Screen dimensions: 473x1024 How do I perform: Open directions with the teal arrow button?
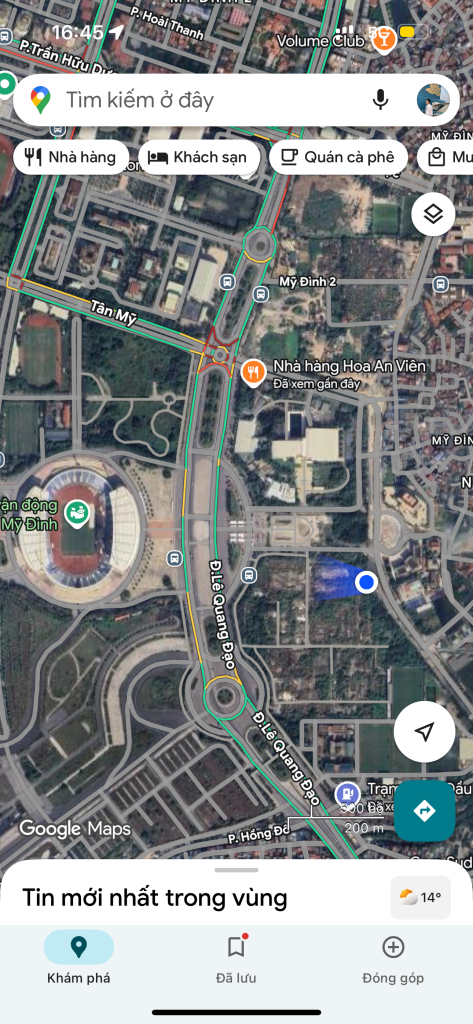pyautogui.click(x=425, y=810)
